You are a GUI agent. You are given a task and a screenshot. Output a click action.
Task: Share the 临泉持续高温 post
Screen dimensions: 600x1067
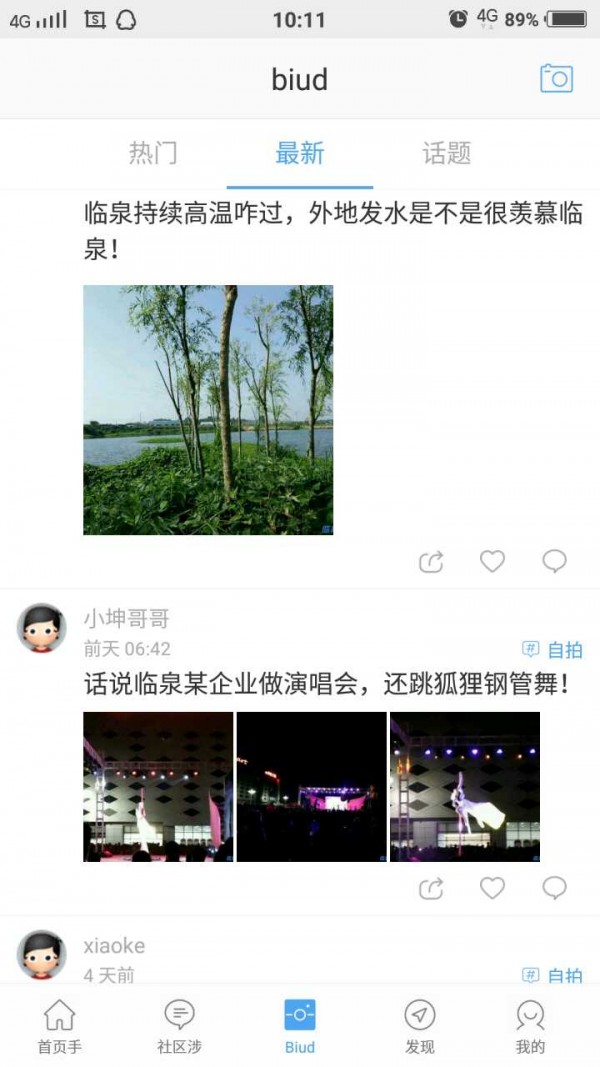(431, 561)
